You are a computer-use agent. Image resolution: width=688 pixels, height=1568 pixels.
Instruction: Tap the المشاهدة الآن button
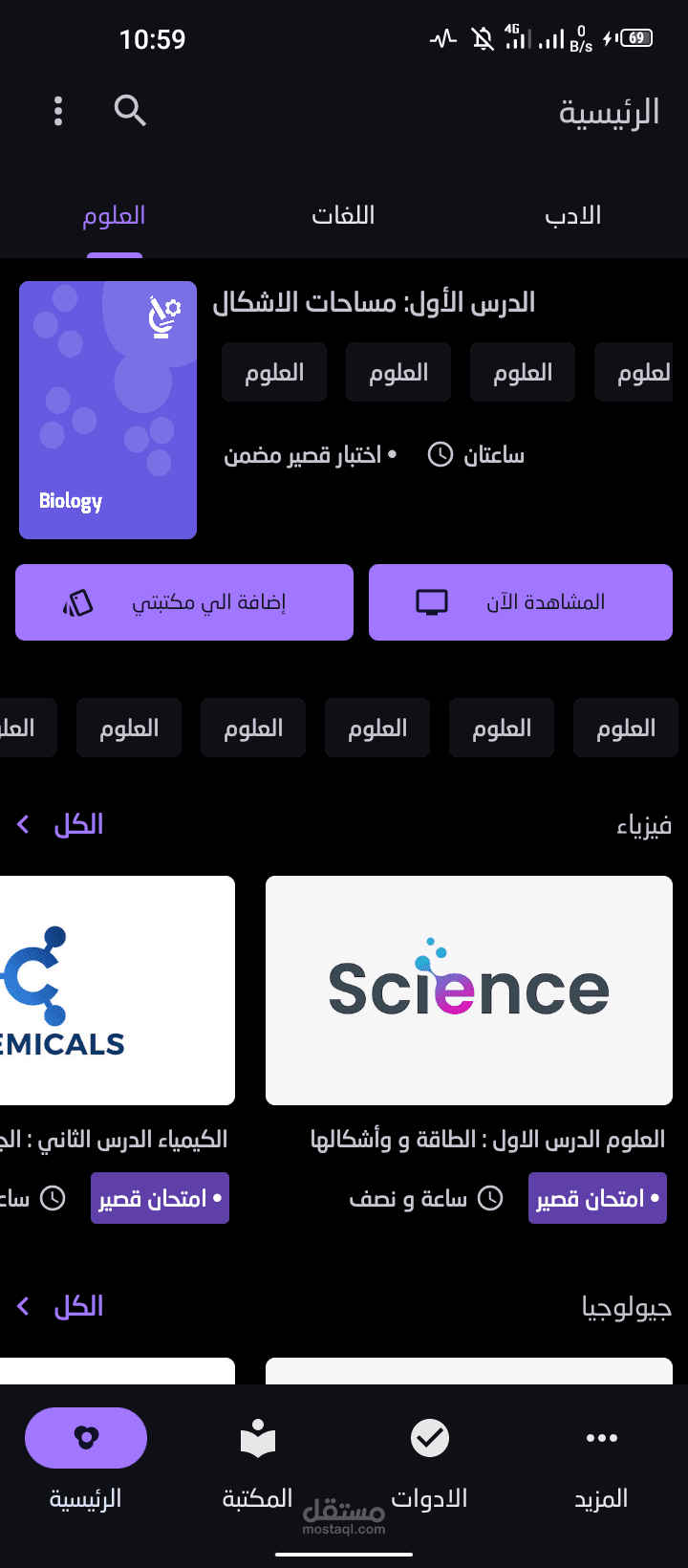(x=521, y=602)
